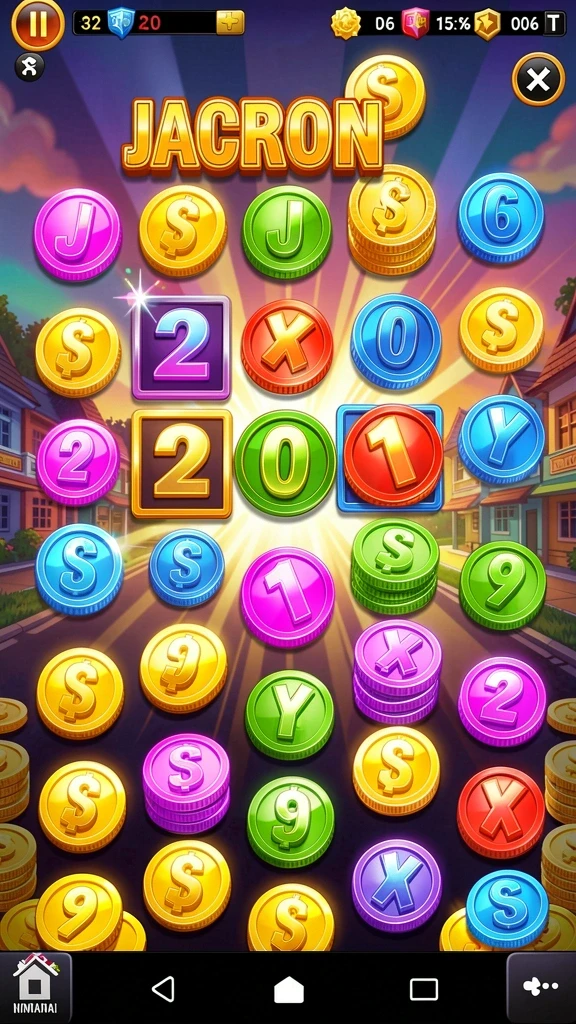Tap the blue Y coin
Viewport: 576px width, 1024px height.
coord(502,439)
